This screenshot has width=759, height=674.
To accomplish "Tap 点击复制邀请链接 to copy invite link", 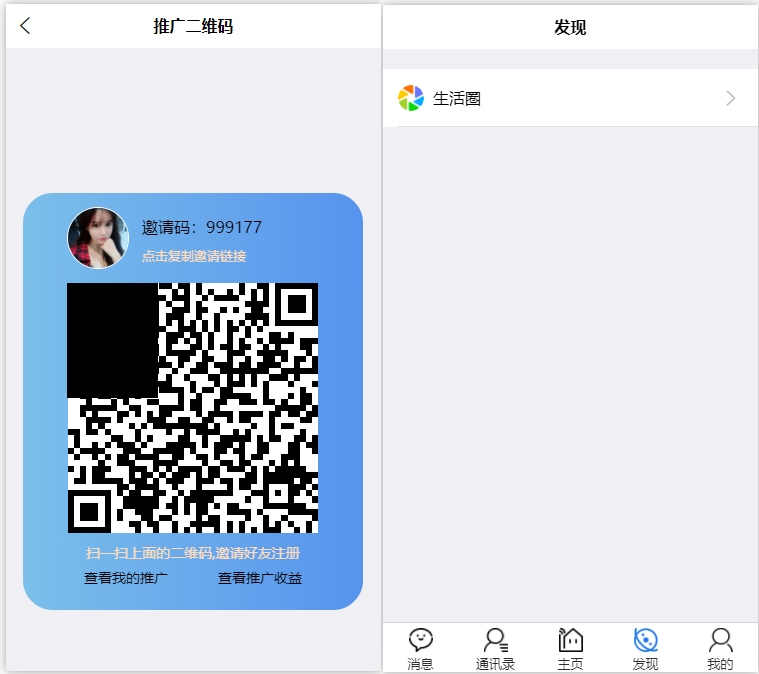I will [193, 256].
